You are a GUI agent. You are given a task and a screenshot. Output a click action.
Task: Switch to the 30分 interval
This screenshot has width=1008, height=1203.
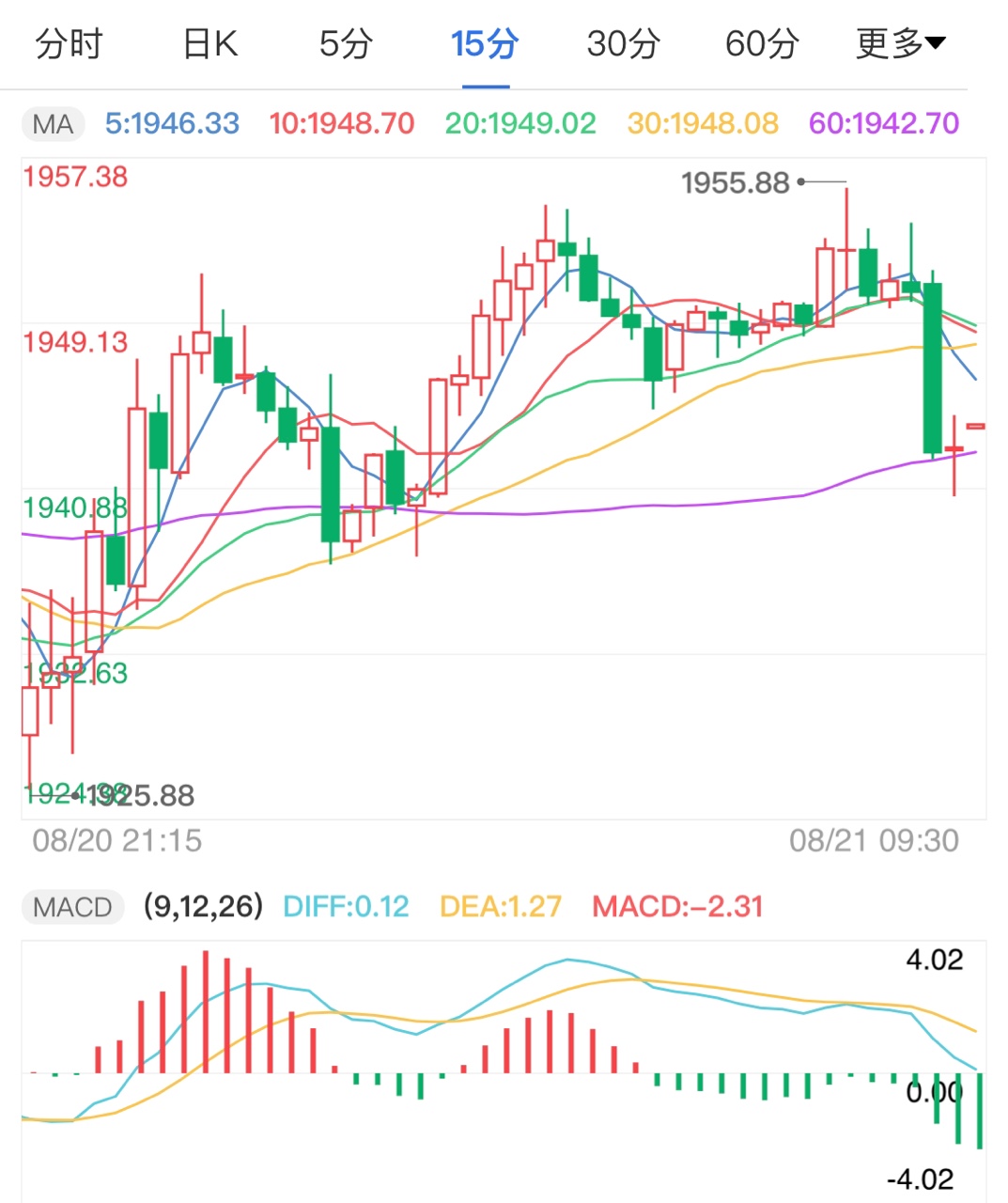click(624, 44)
